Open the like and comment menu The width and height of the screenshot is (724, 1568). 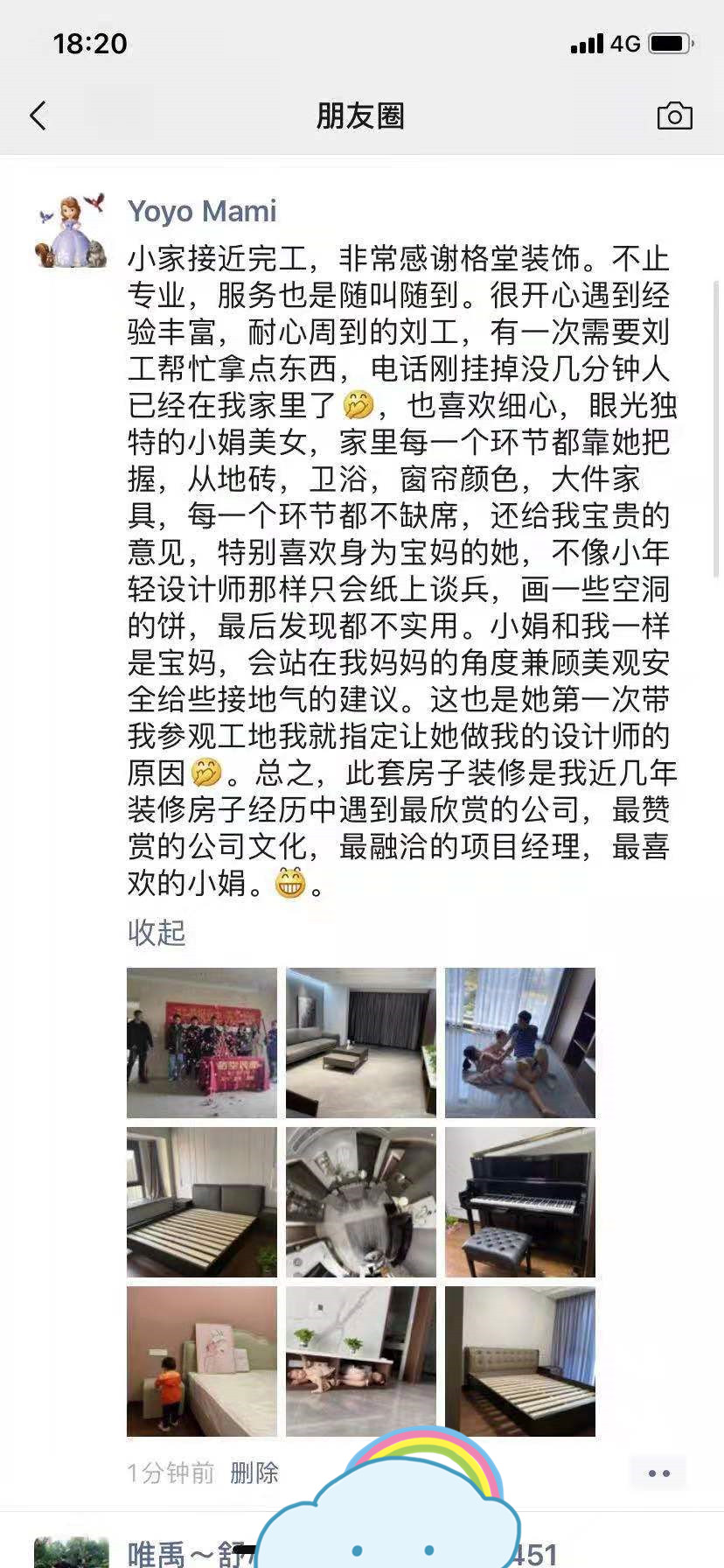click(658, 1473)
